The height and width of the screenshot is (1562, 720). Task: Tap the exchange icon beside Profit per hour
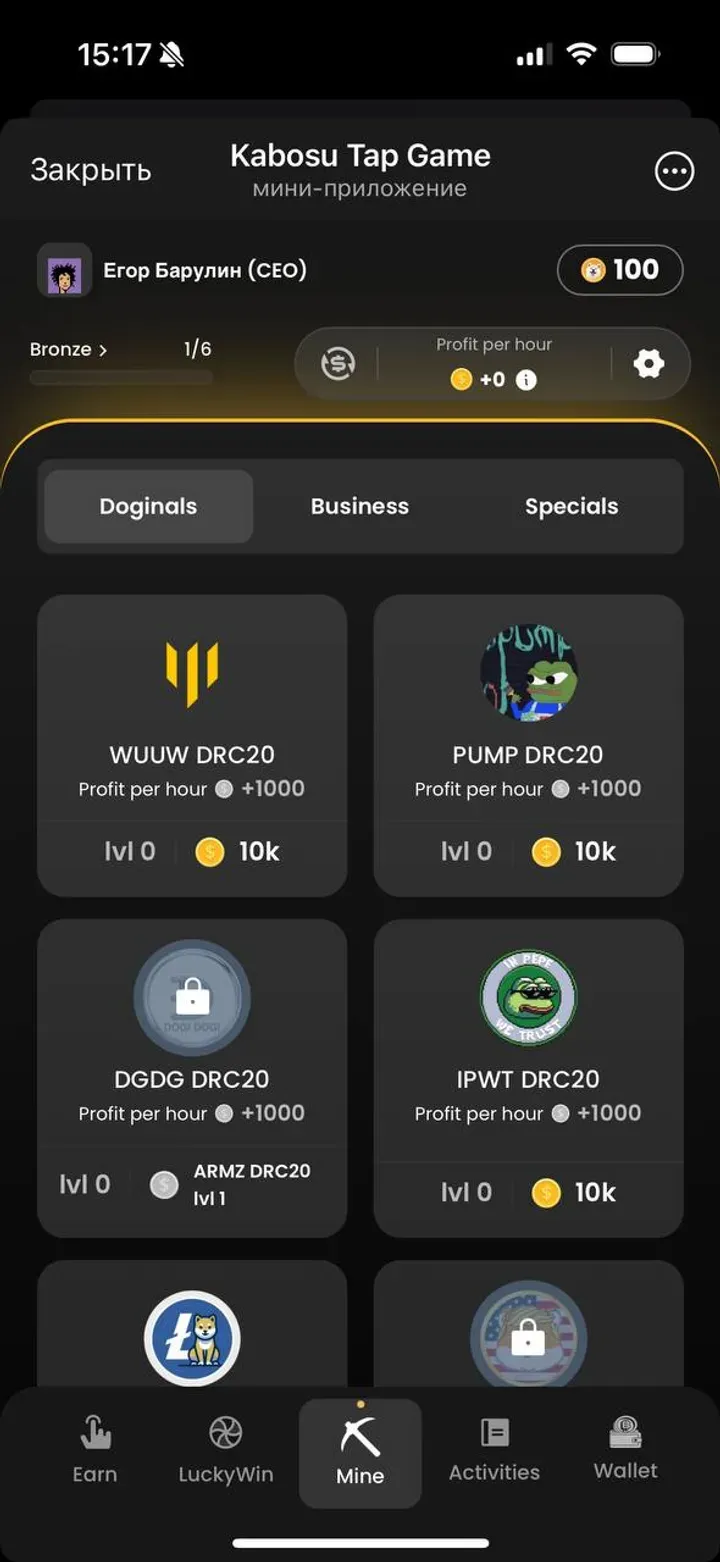pyautogui.click(x=338, y=363)
